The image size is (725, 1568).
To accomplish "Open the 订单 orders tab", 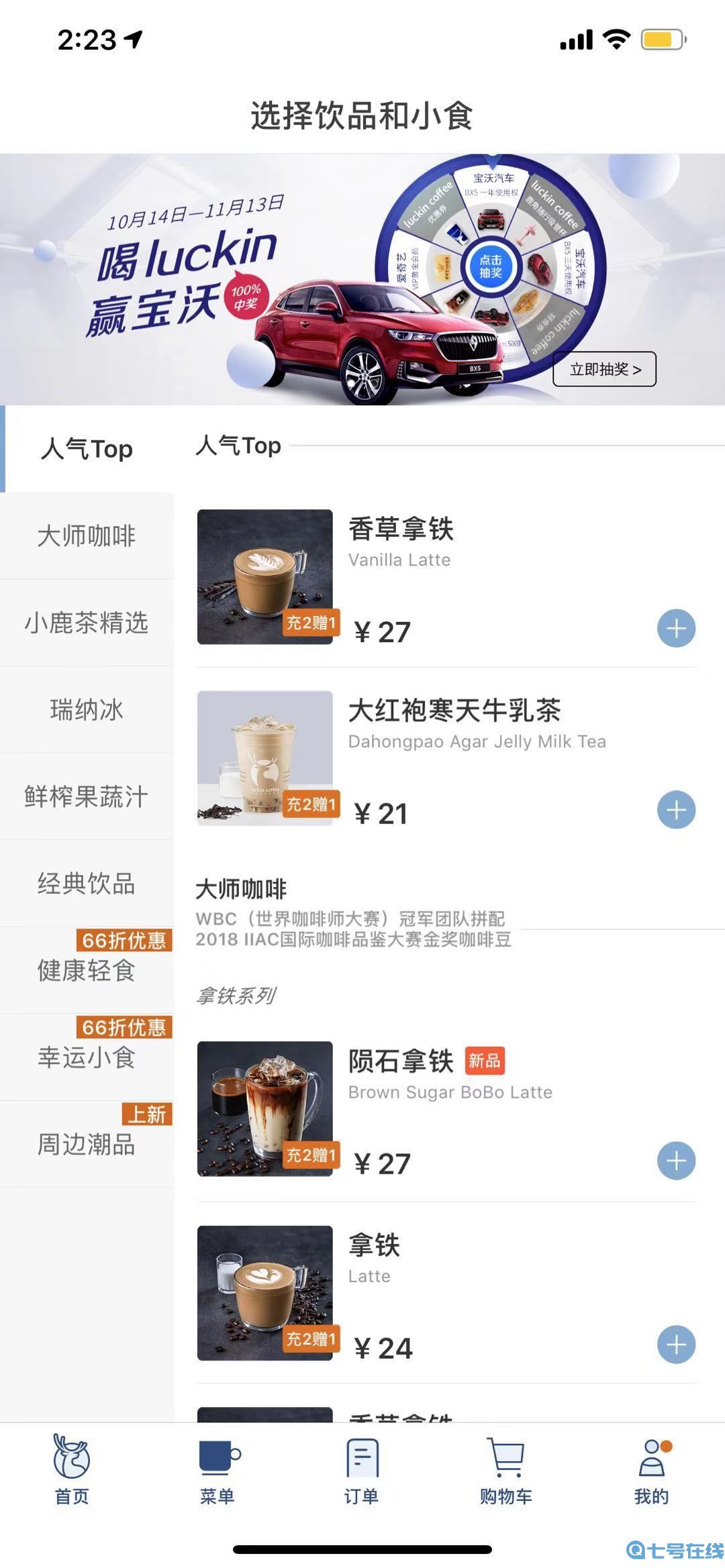I will click(x=362, y=1469).
